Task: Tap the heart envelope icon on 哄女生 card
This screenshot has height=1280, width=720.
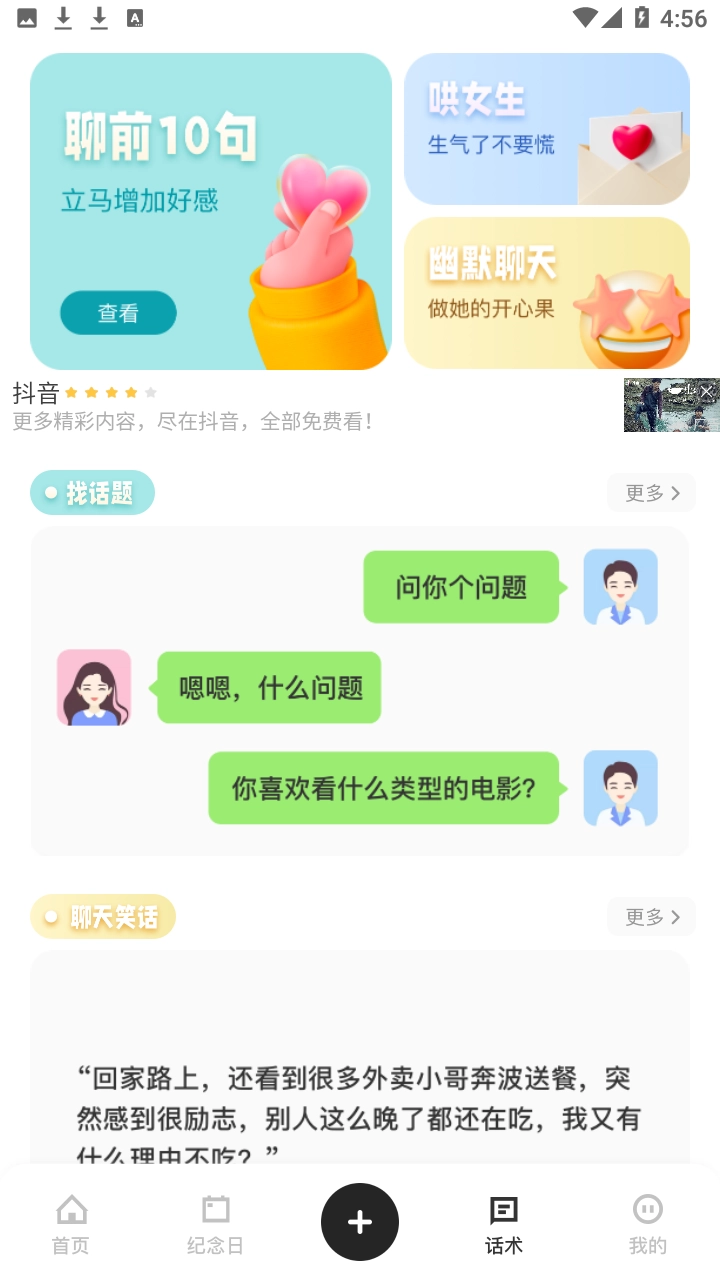Action: coord(630,150)
